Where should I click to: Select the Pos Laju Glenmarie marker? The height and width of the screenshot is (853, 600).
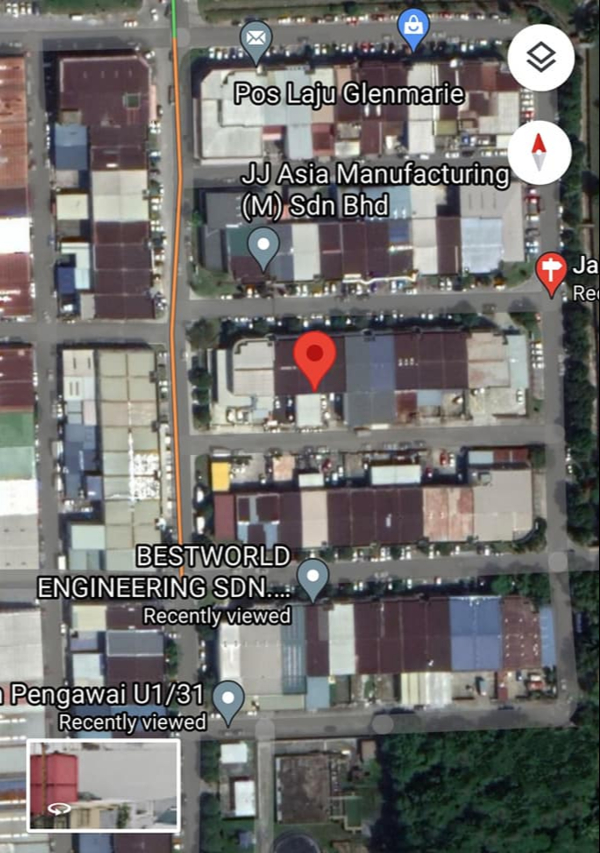pos(256,41)
